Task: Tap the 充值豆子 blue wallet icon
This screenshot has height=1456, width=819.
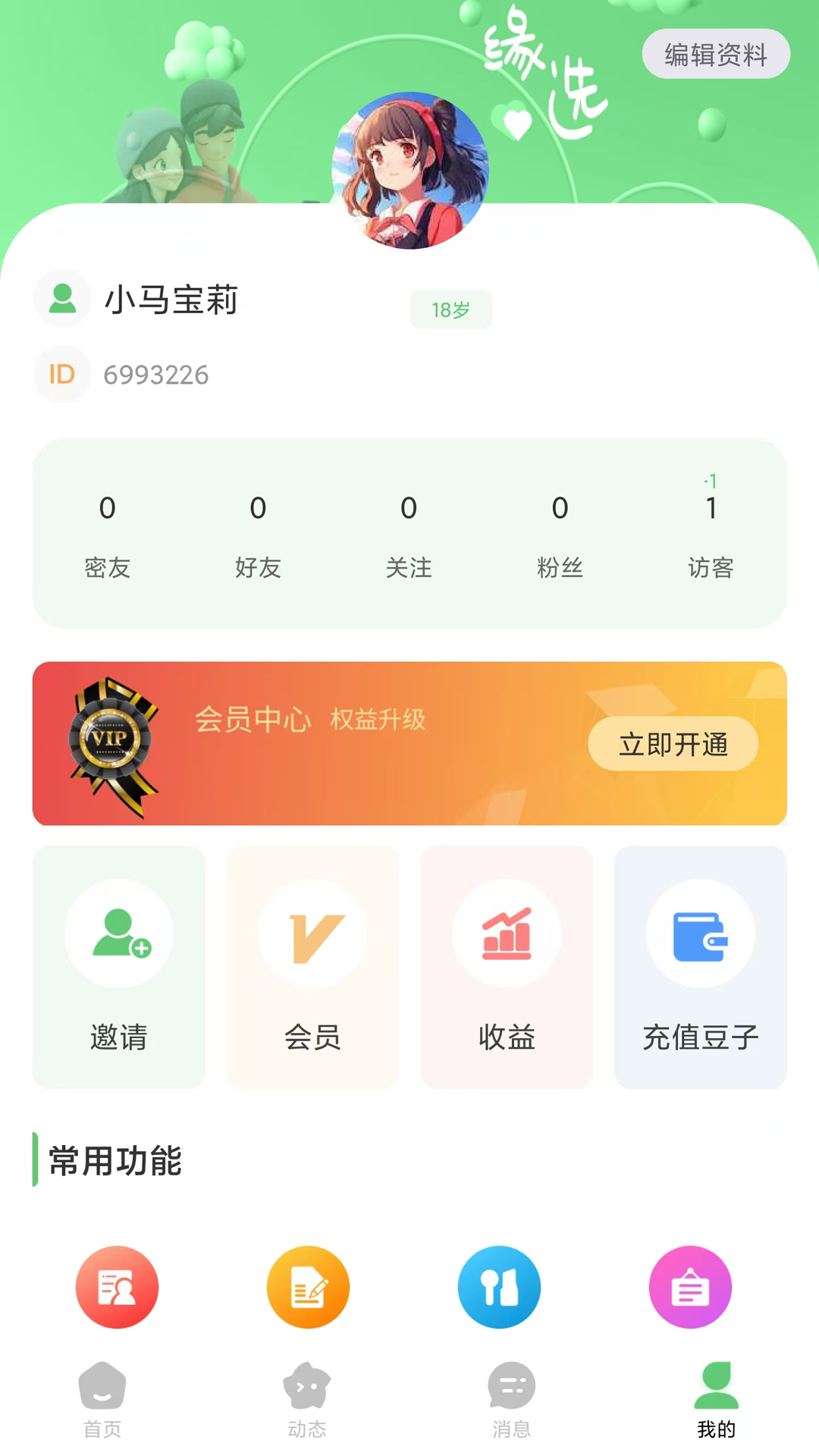Action: coord(700,934)
